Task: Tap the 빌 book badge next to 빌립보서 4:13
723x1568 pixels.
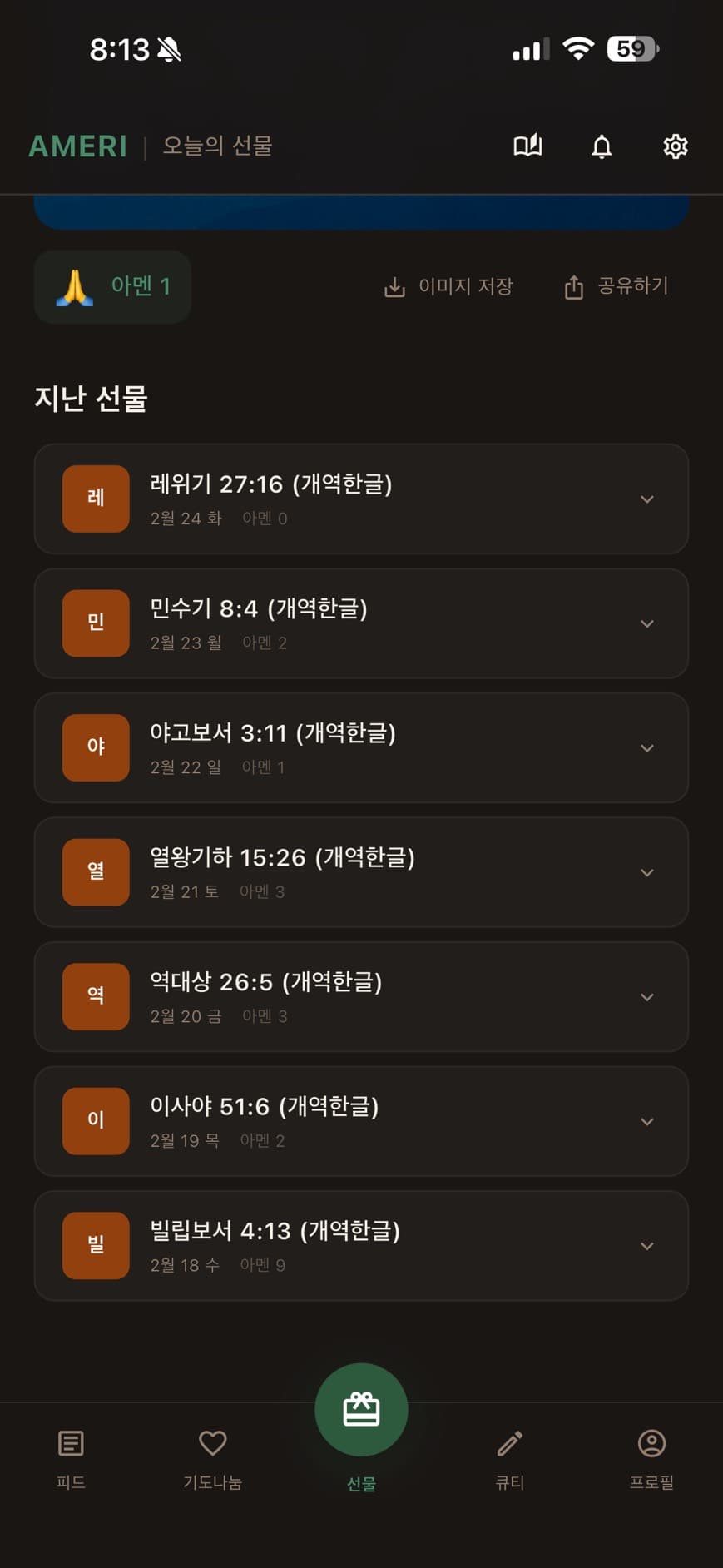Action: (x=95, y=1245)
